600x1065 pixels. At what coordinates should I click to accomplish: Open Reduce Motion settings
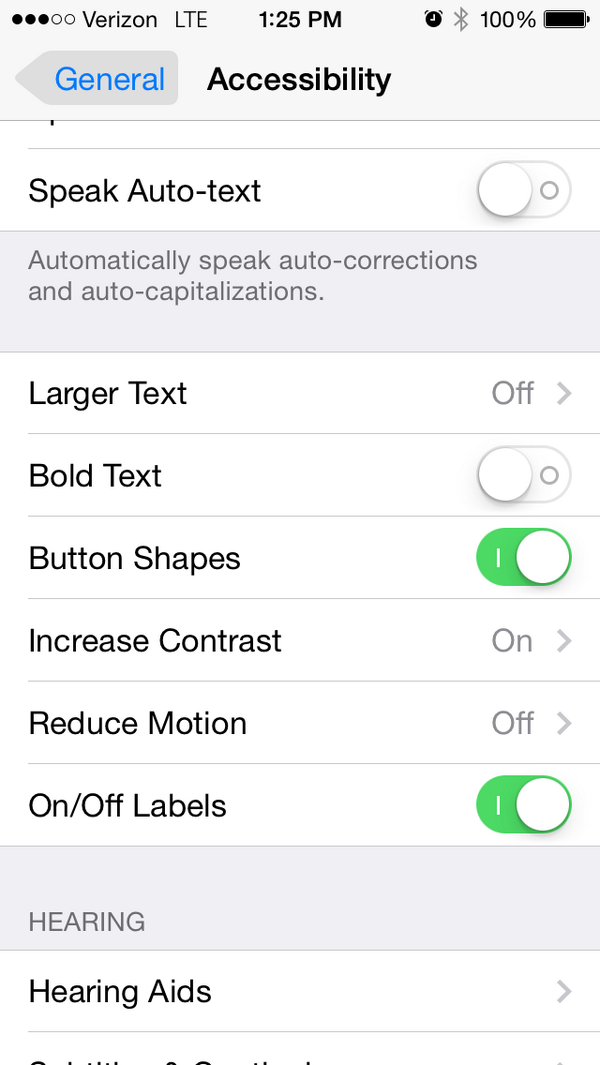pos(300,723)
